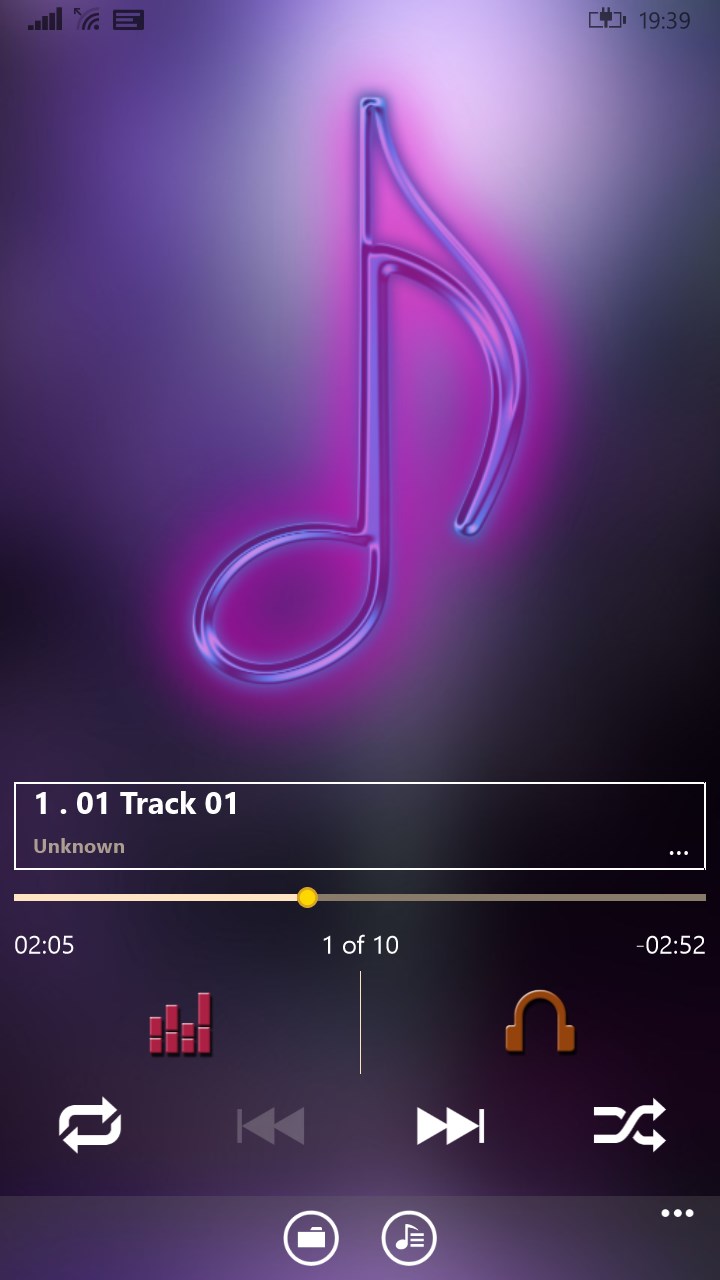Toggle repeat mode
Image resolution: width=720 pixels, height=1280 pixels.
pos(90,1126)
